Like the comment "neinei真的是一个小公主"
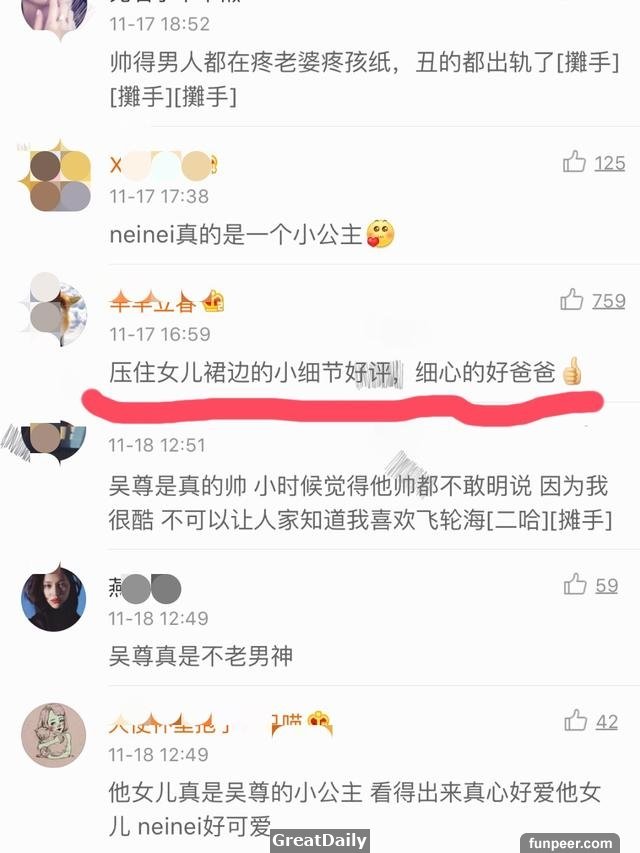 pyautogui.click(x=575, y=162)
